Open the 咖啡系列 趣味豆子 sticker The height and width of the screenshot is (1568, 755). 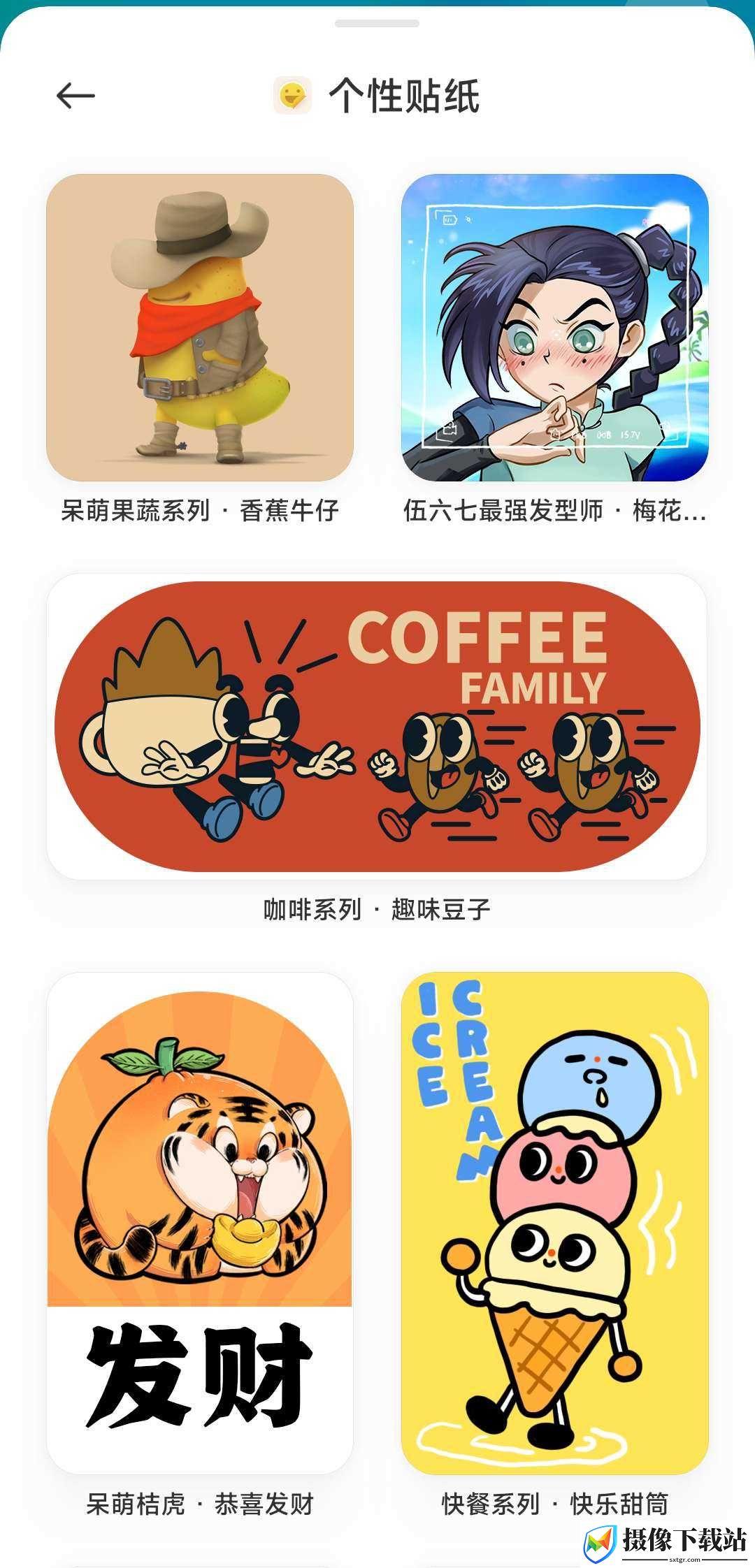(x=377, y=727)
